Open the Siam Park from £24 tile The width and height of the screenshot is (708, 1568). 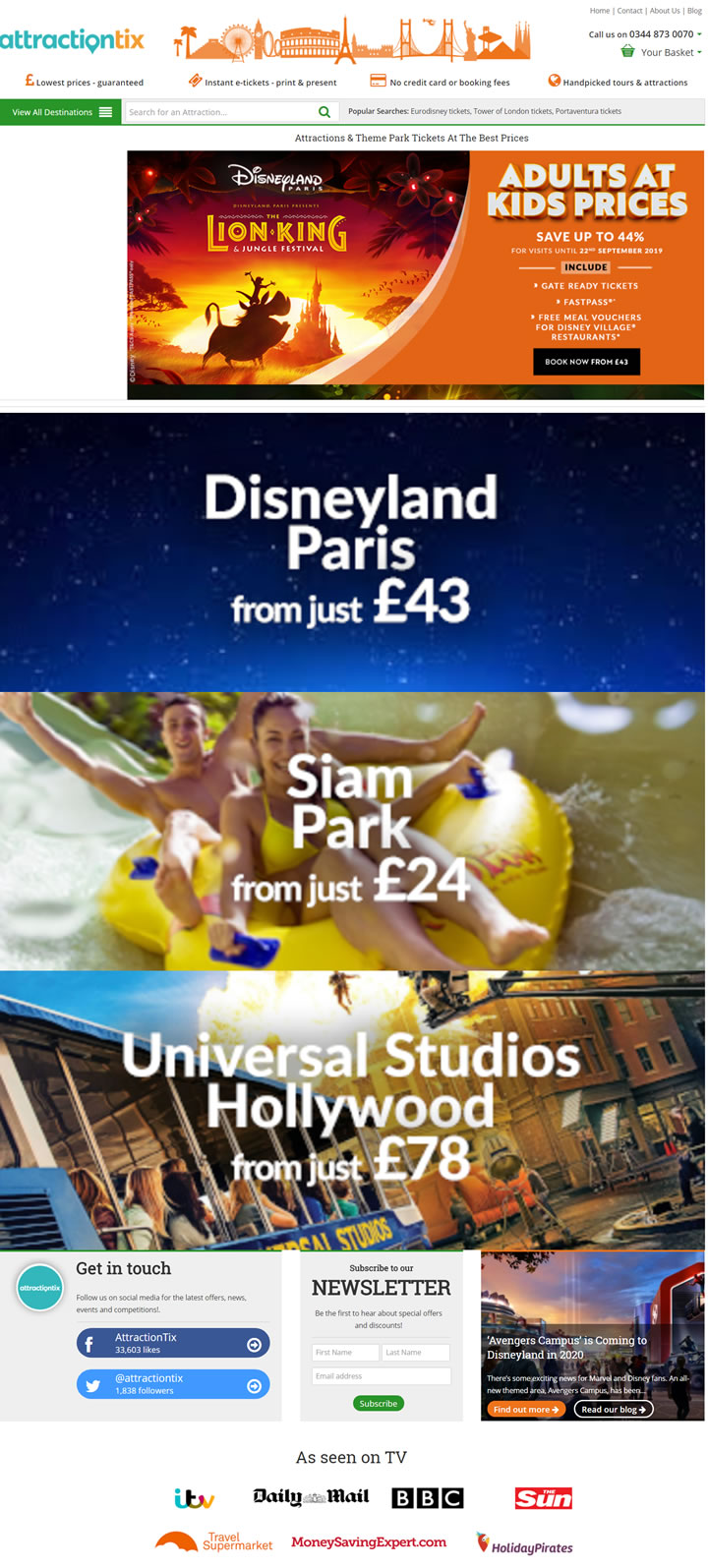click(352, 831)
